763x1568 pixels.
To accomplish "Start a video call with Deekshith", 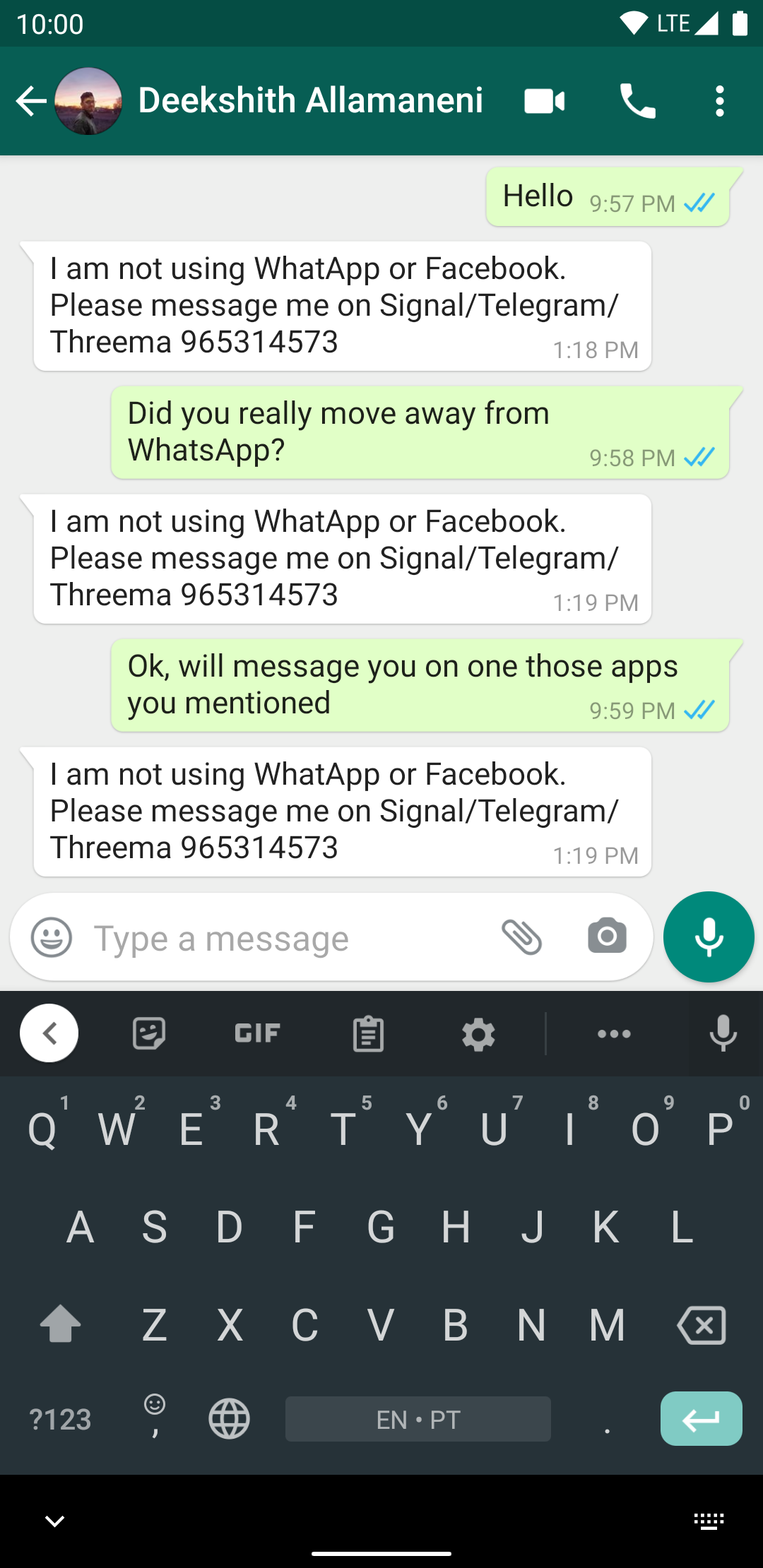I will pyautogui.click(x=544, y=101).
